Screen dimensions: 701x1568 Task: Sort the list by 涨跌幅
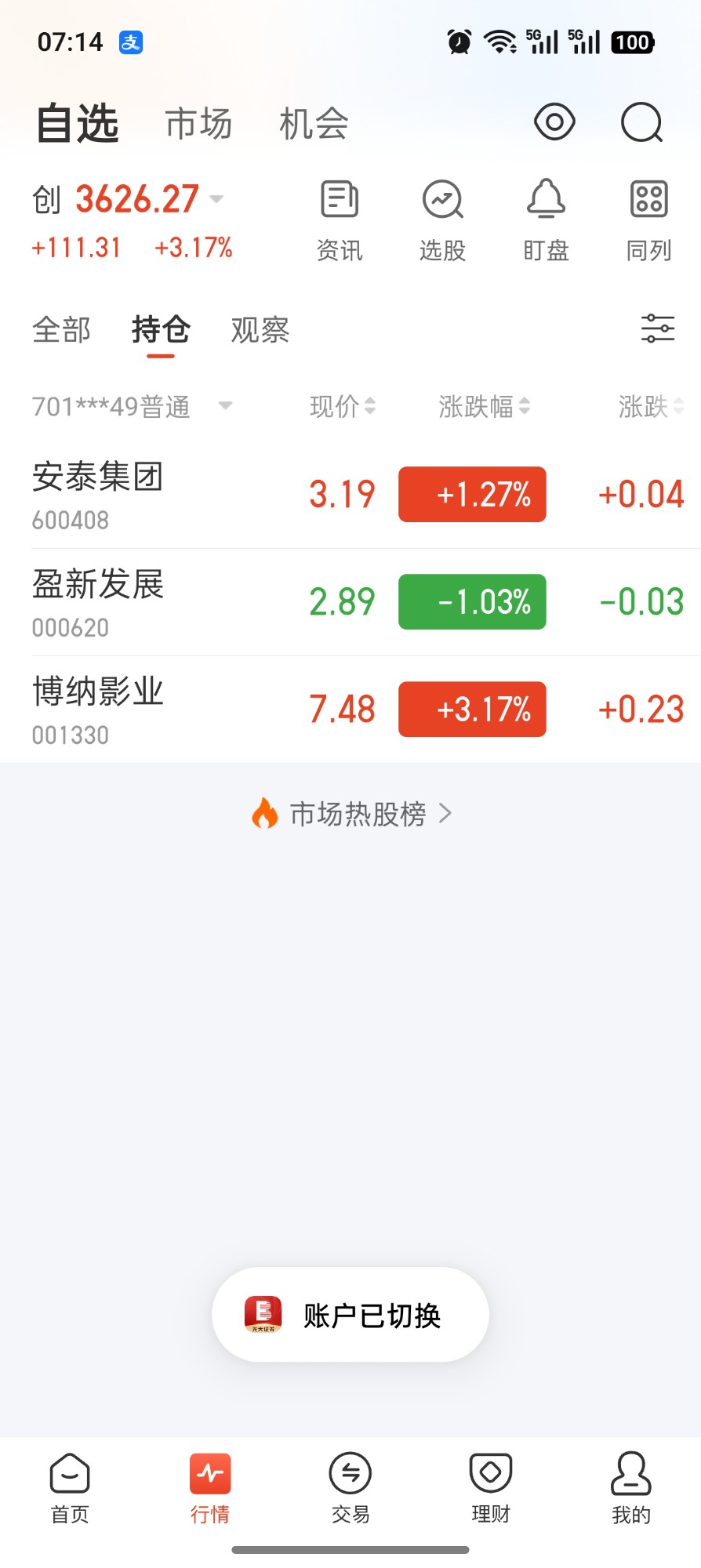pyautogui.click(x=484, y=406)
